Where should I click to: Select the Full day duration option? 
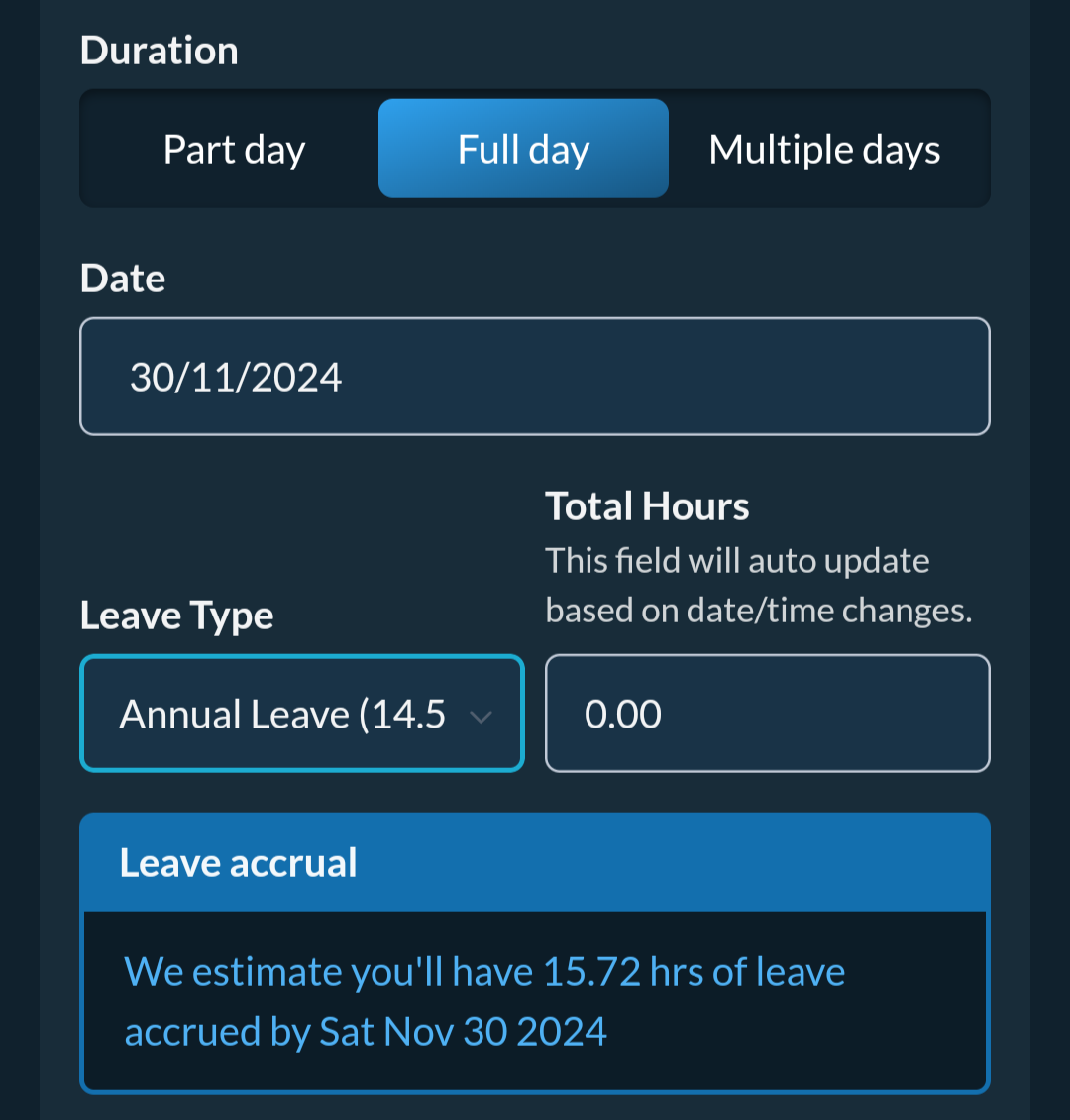coord(523,150)
